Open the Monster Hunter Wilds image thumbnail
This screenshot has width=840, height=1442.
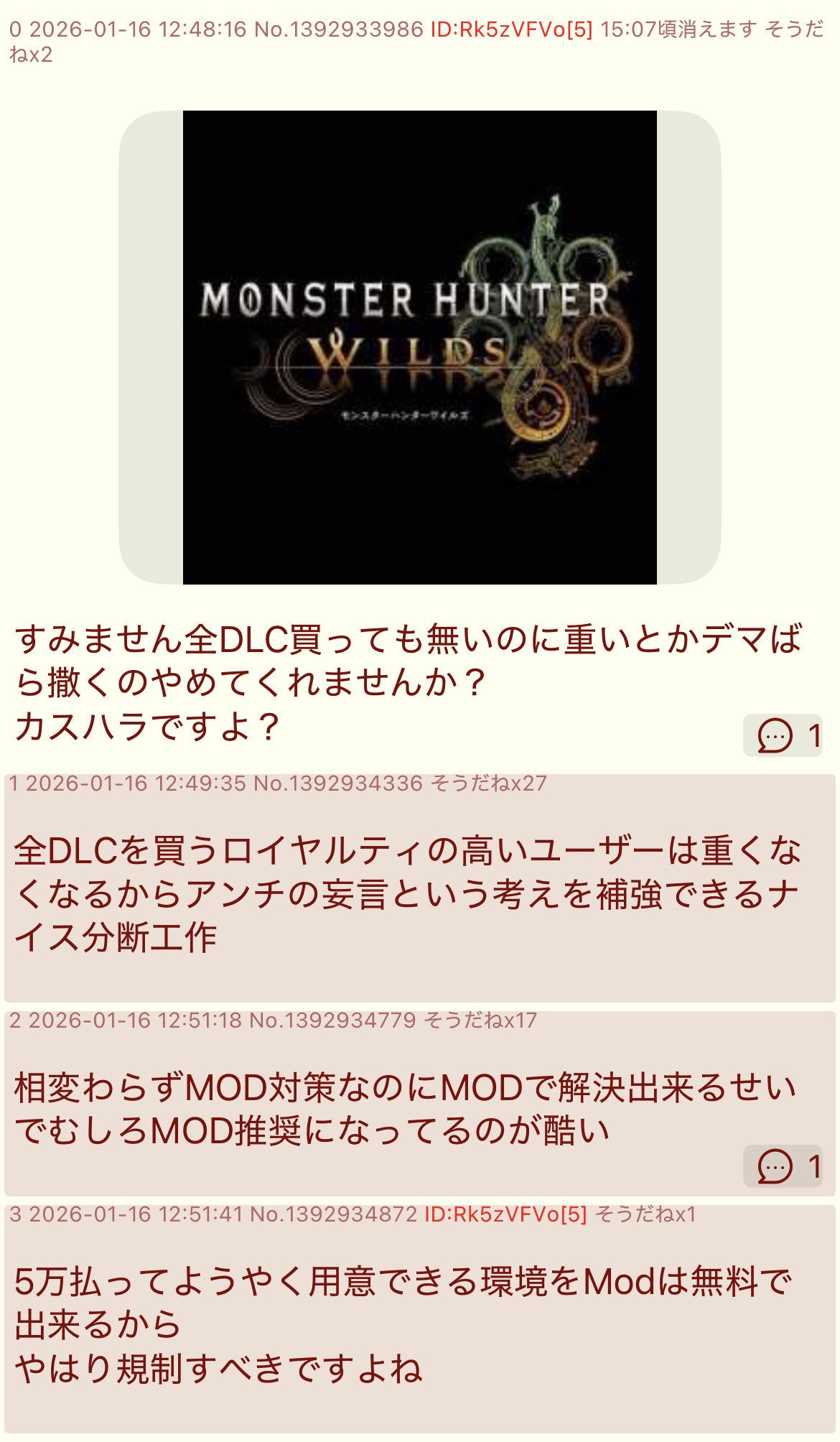coord(419,348)
